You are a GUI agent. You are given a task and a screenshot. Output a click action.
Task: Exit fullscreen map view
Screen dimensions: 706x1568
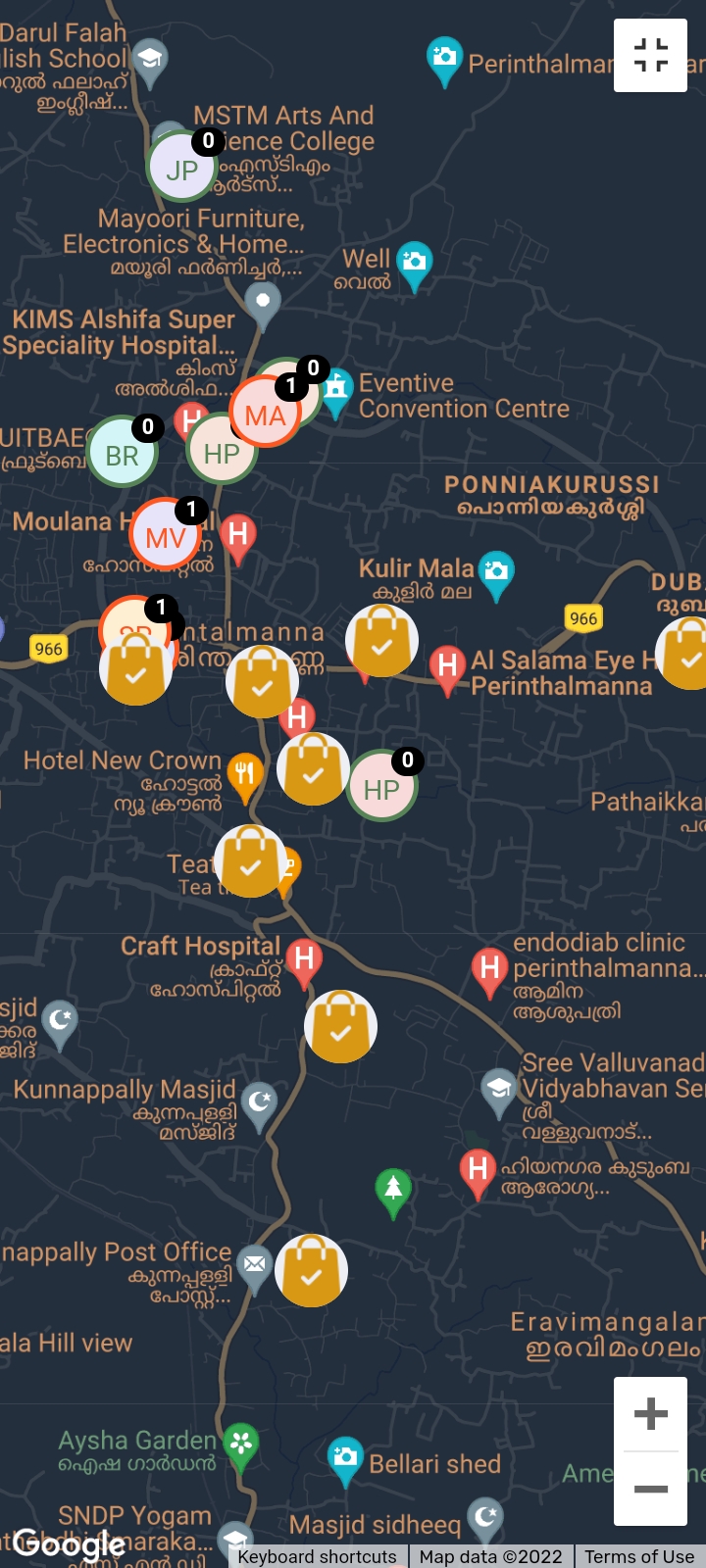(650, 56)
